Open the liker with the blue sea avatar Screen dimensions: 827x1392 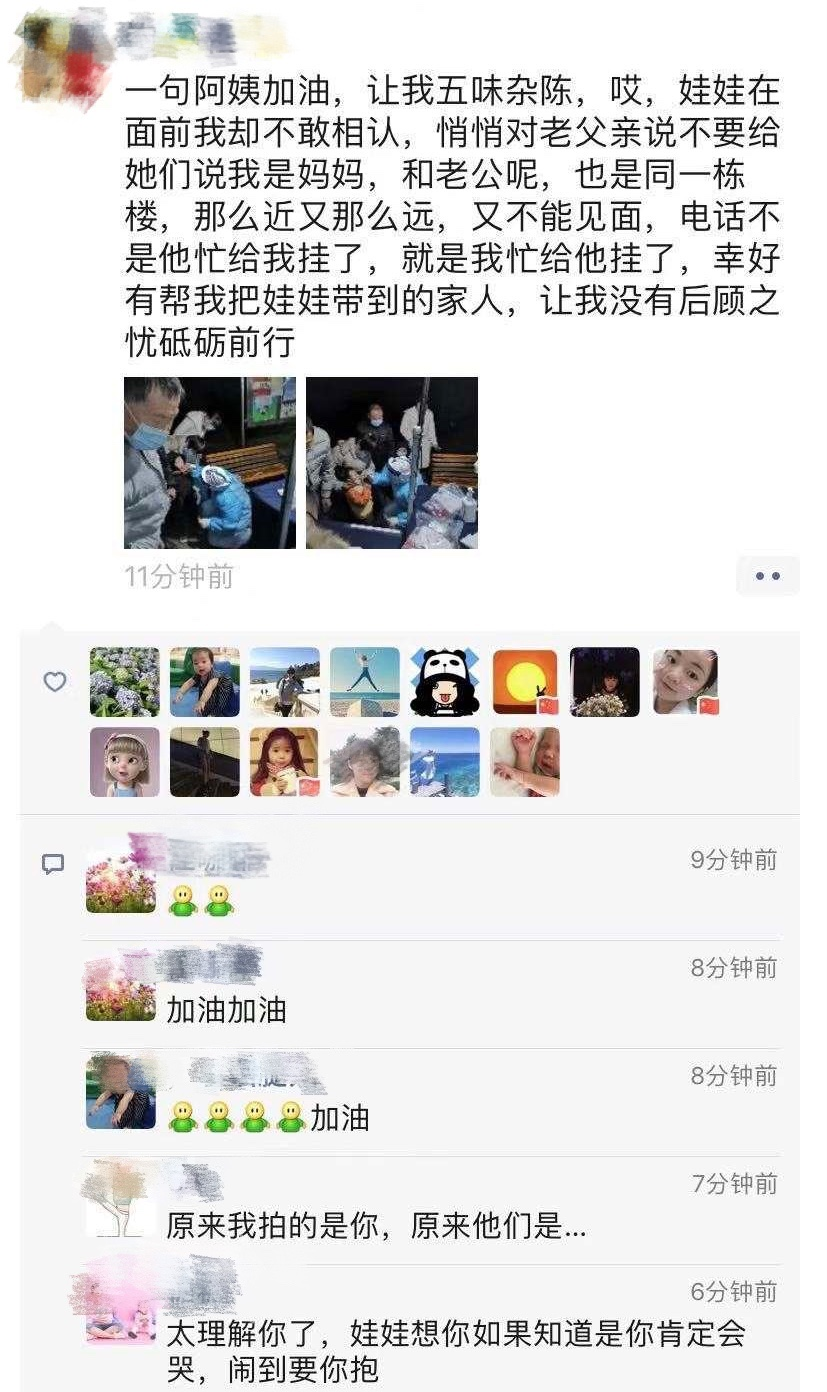445,762
